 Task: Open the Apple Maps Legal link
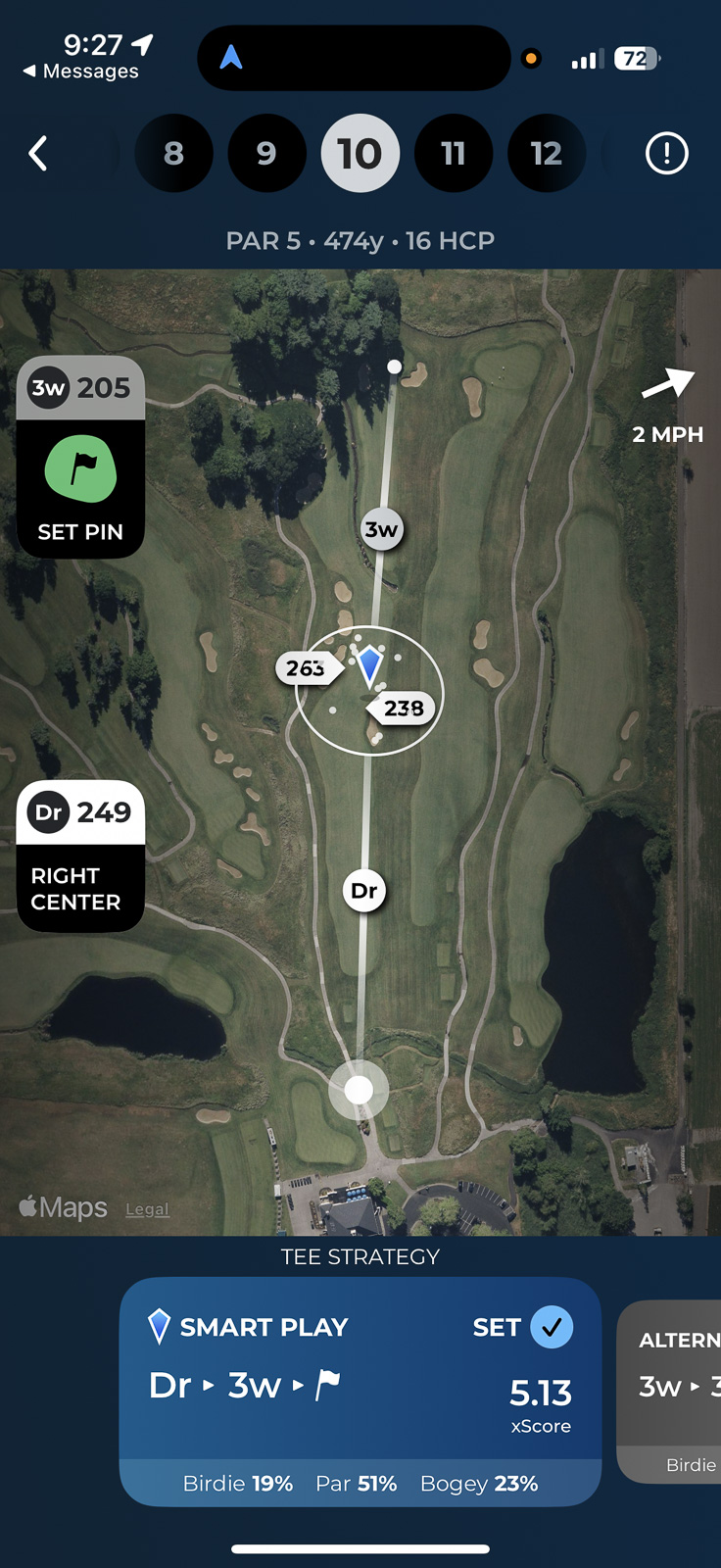147,1209
